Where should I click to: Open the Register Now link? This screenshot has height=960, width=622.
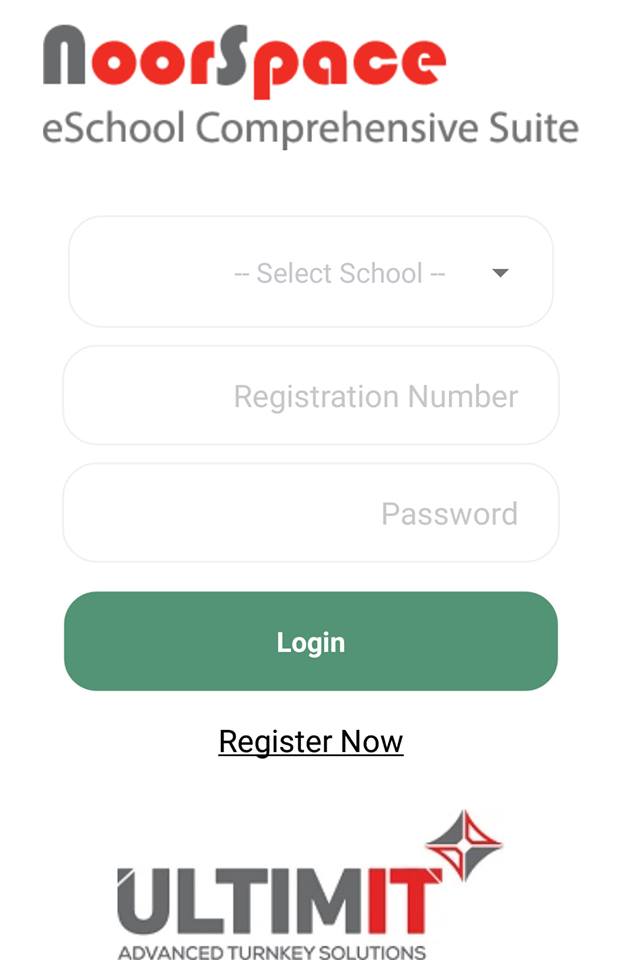[x=311, y=741]
